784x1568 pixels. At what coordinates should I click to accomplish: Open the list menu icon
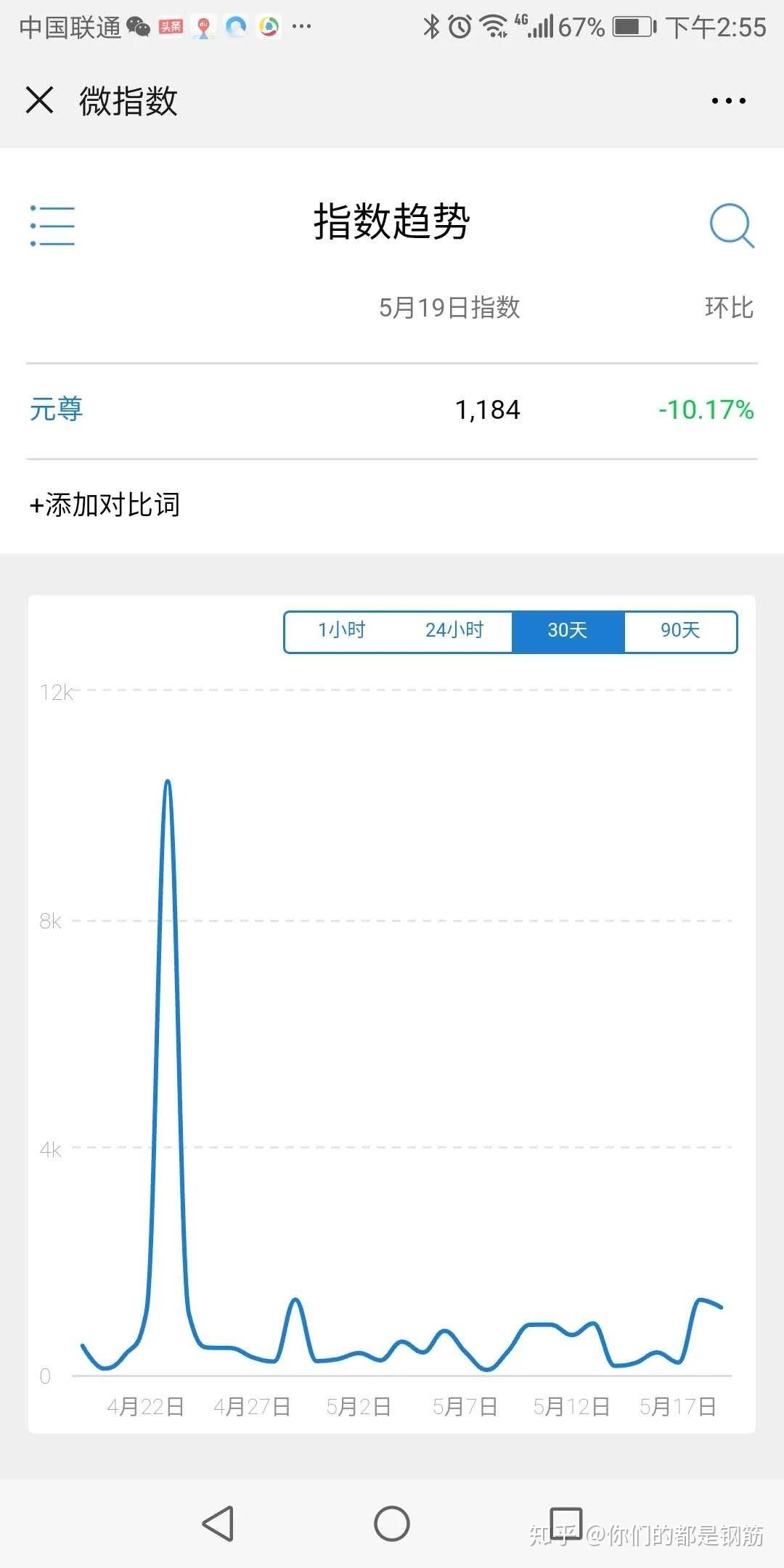pos(52,225)
